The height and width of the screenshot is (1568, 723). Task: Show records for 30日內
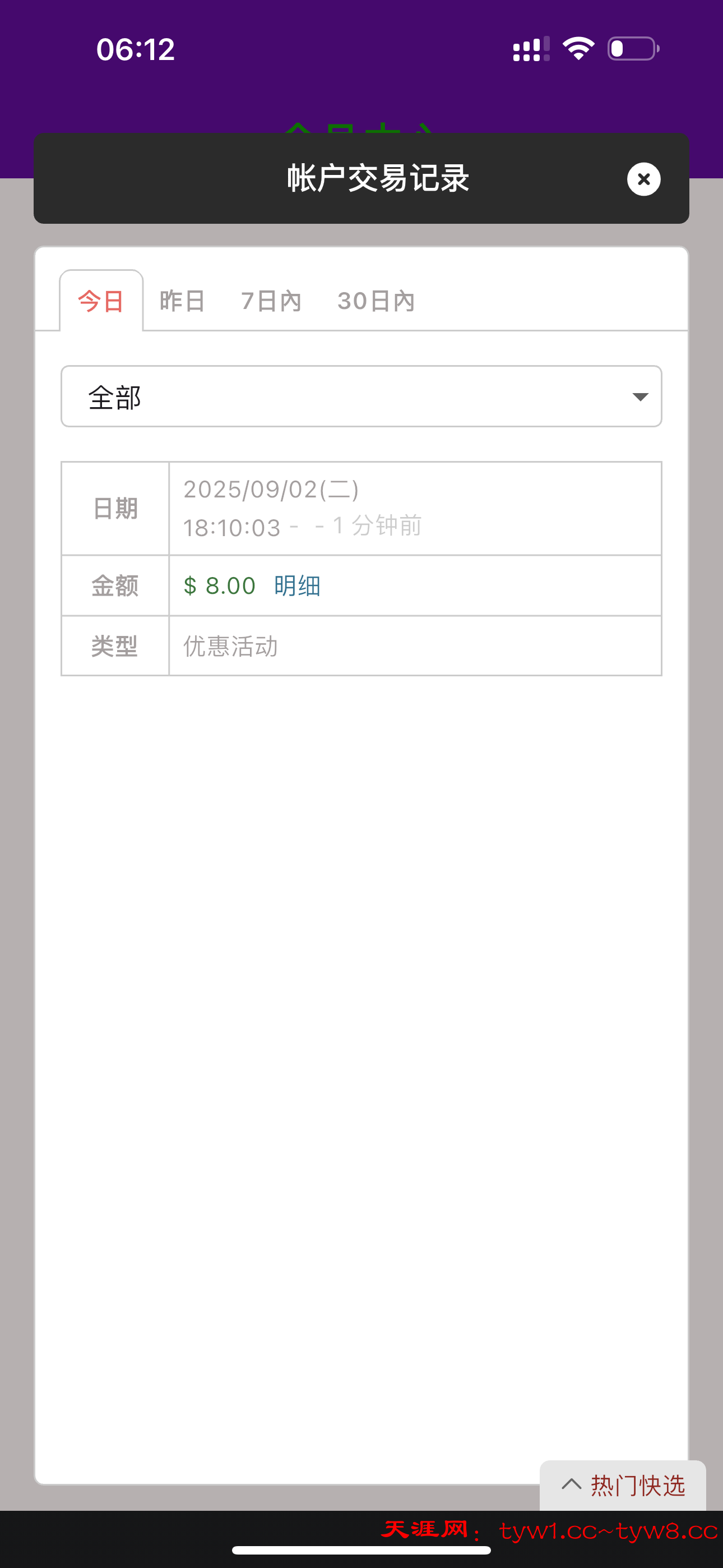pyautogui.click(x=376, y=301)
